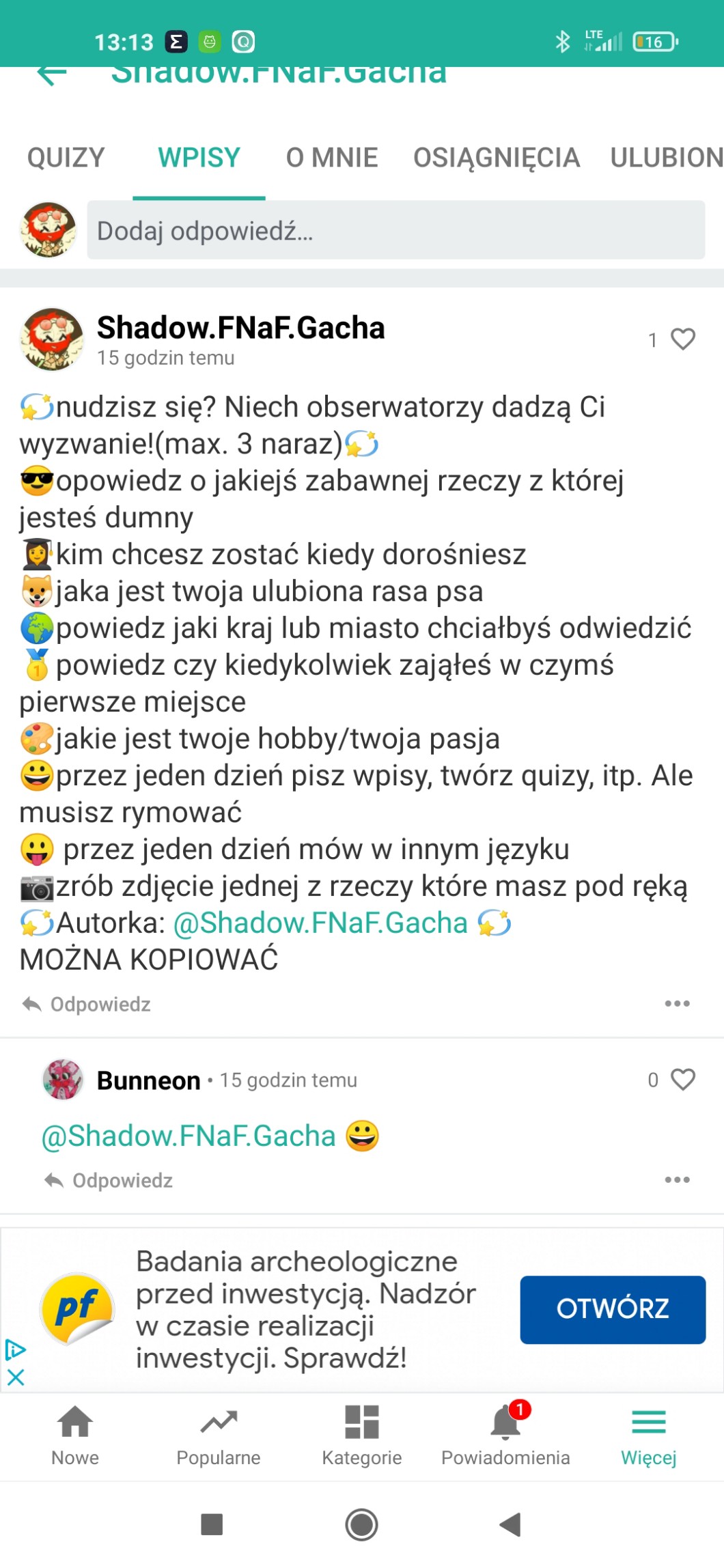Go back using the top arrow
This screenshot has width=724, height=1568.
[x=51, y=74]
